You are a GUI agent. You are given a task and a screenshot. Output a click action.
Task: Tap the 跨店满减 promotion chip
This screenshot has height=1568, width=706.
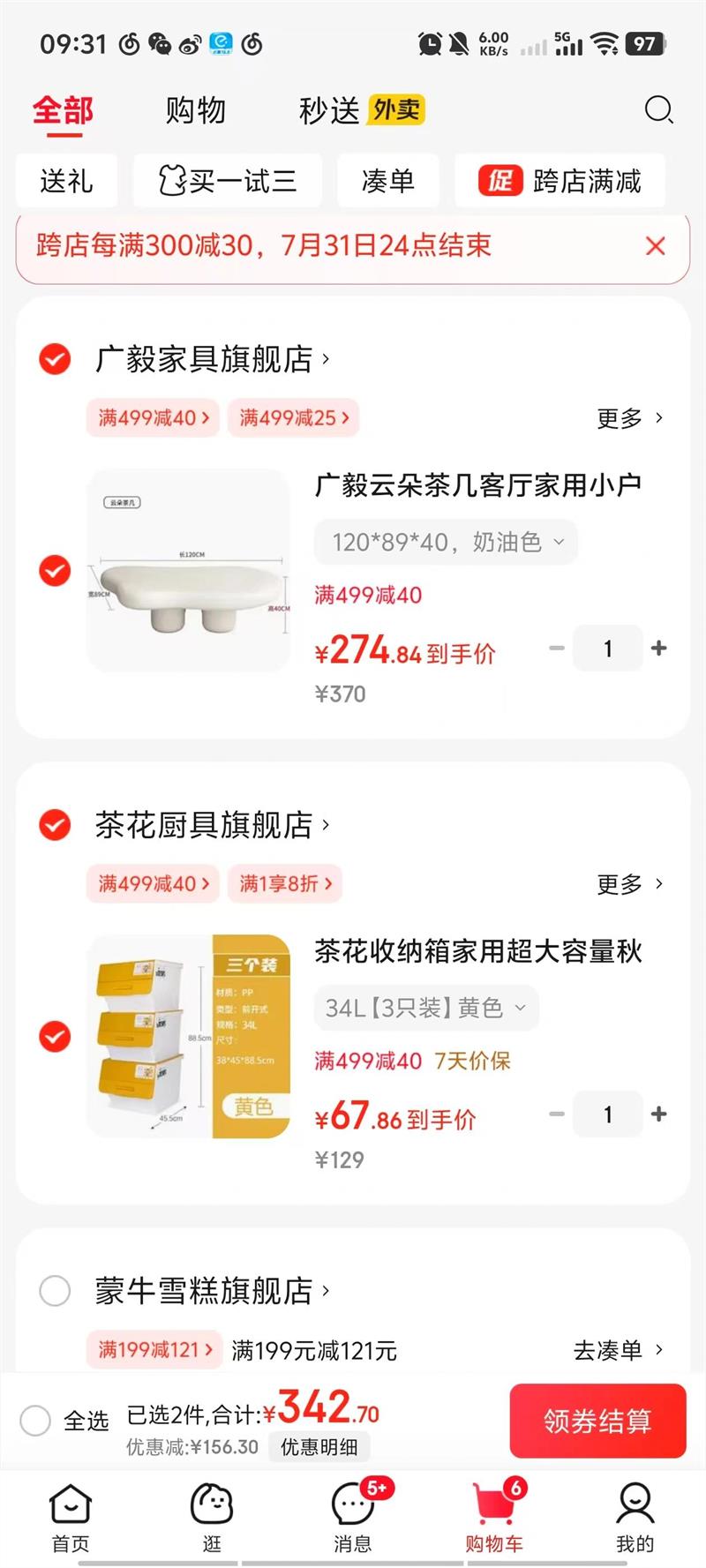pyautogui.click(x=560, y=181)
